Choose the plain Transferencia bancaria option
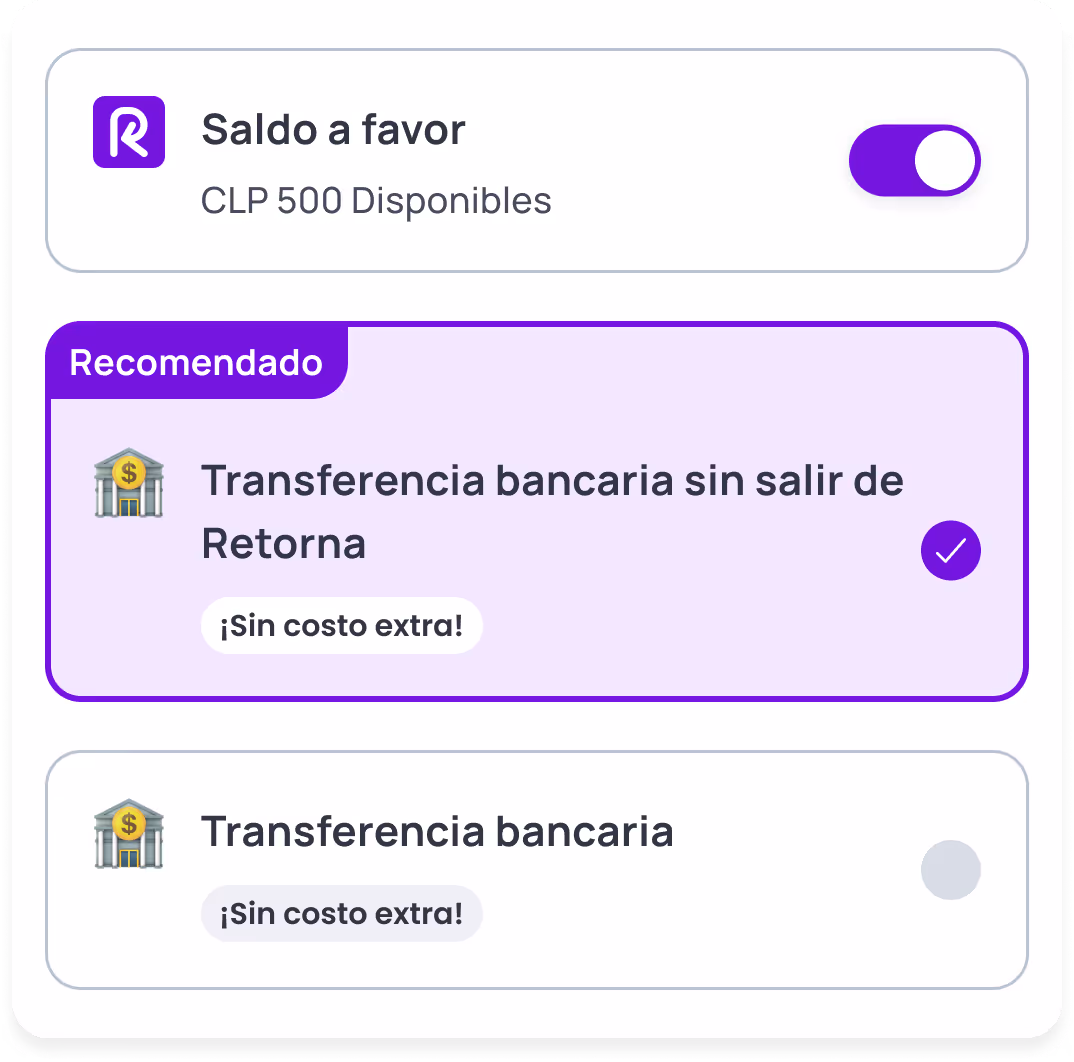 [x=950, y=870]
